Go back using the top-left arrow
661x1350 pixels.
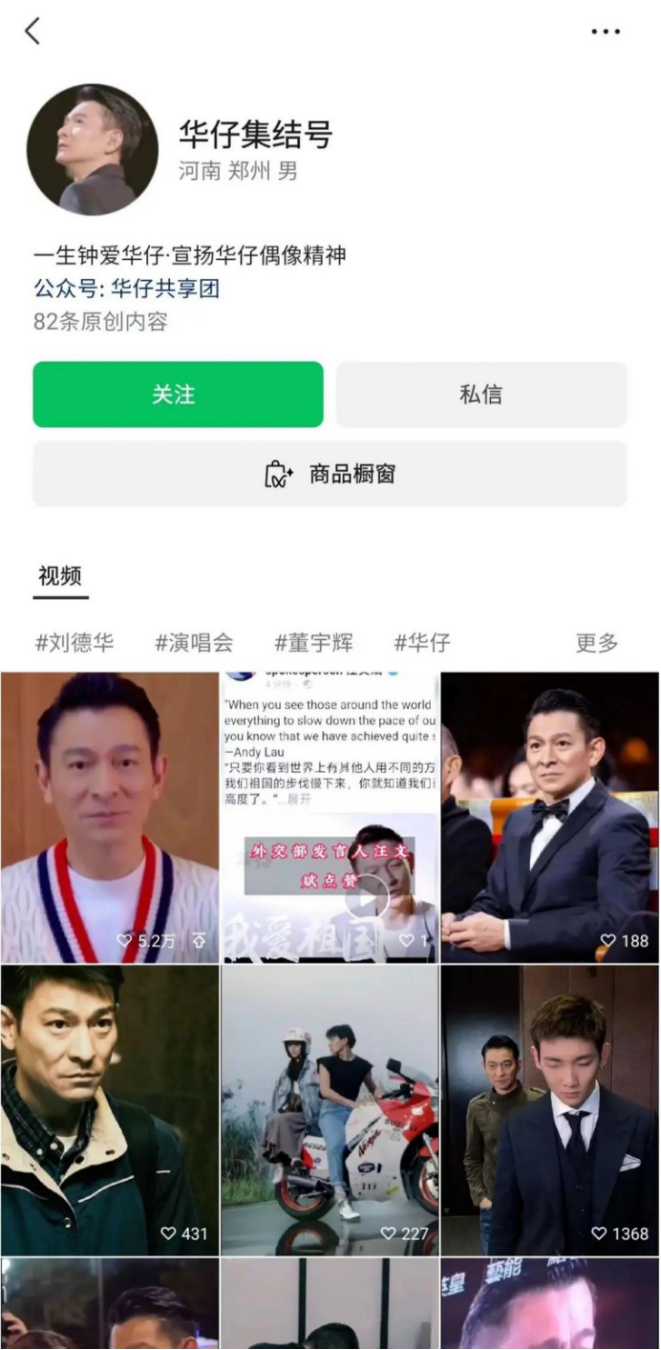[x=33, y=31]
